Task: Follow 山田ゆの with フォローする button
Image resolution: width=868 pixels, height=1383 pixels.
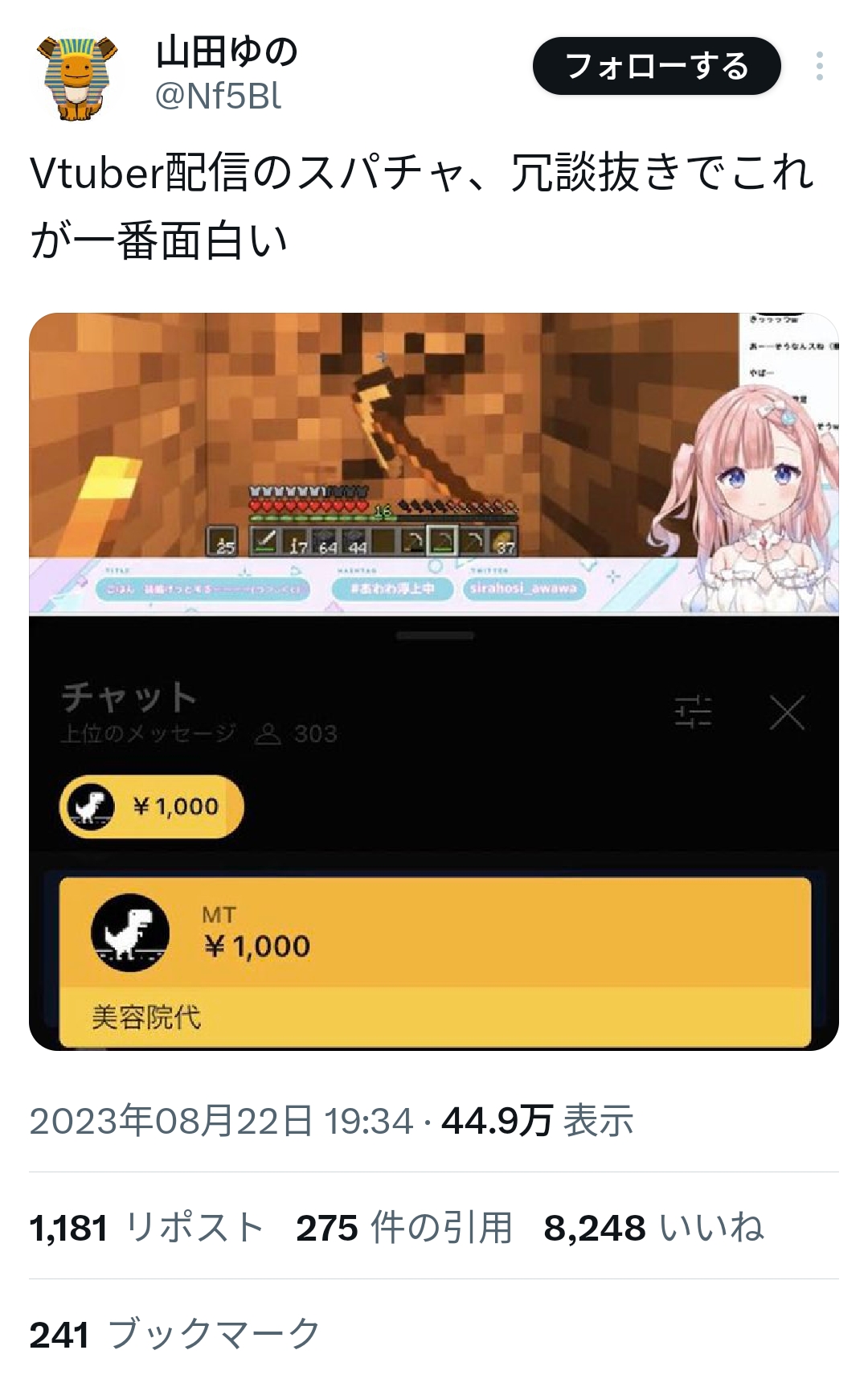Action: coord(657,66)
